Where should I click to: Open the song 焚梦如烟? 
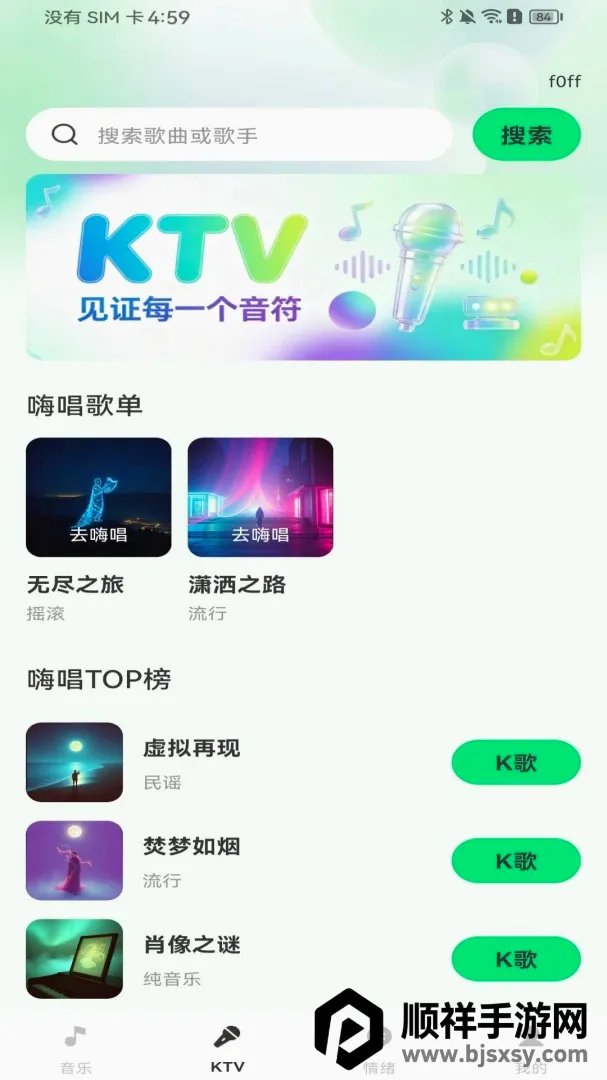[192, 846]
